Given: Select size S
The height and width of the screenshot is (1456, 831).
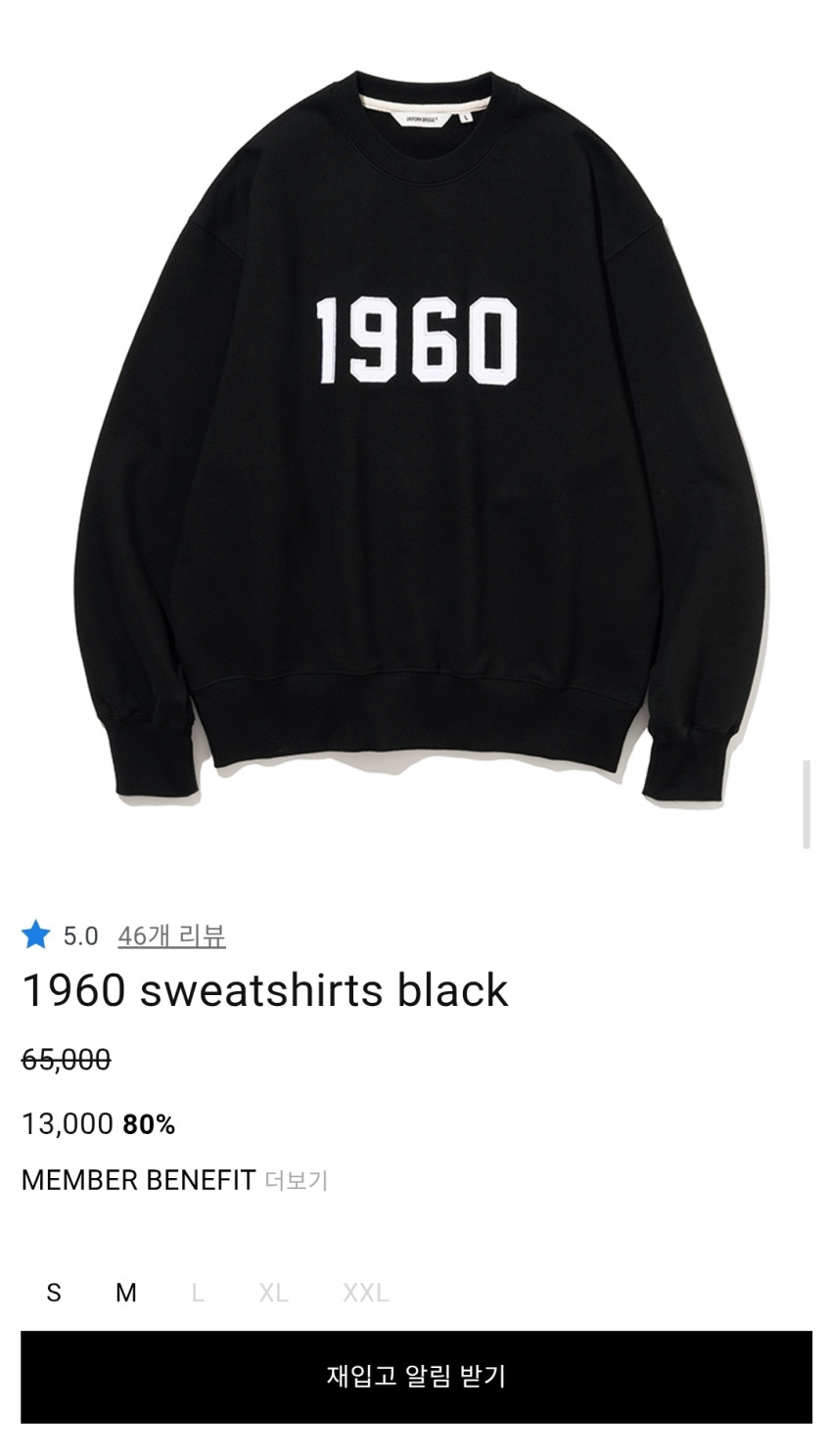Looking at the screenshot, I should click(x=54, y=1293).
